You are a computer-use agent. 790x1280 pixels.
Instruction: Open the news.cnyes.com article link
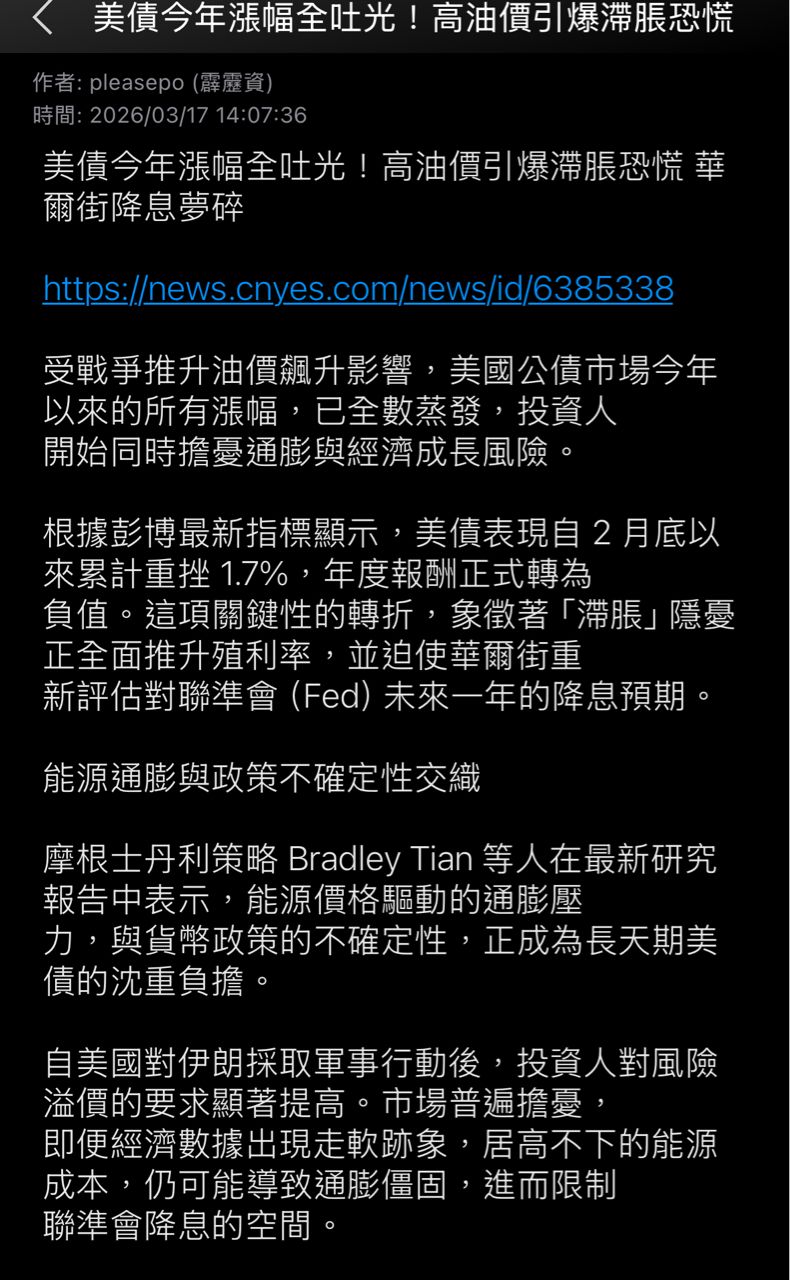358,290
